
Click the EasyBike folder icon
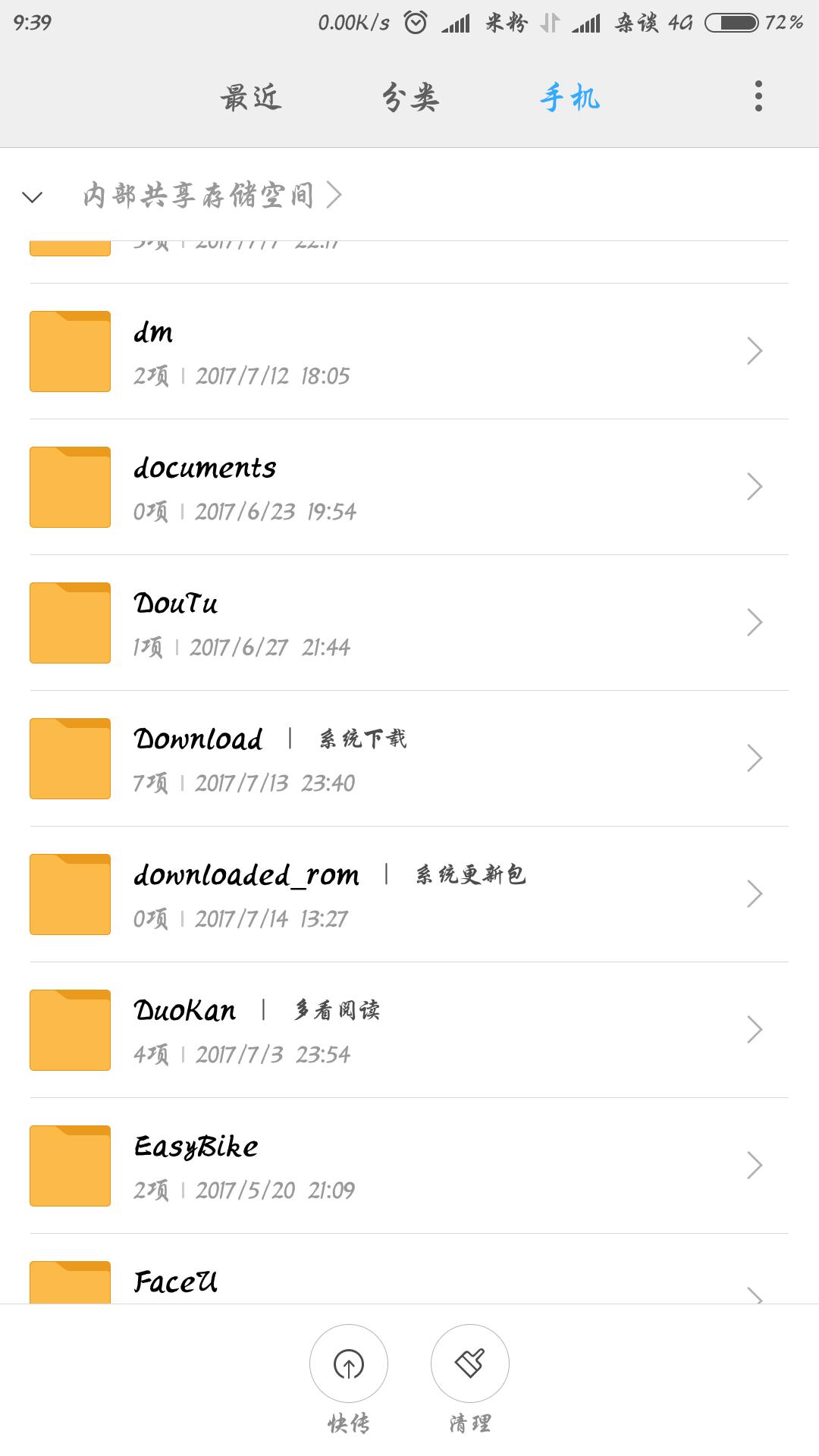click(69, 1166)
